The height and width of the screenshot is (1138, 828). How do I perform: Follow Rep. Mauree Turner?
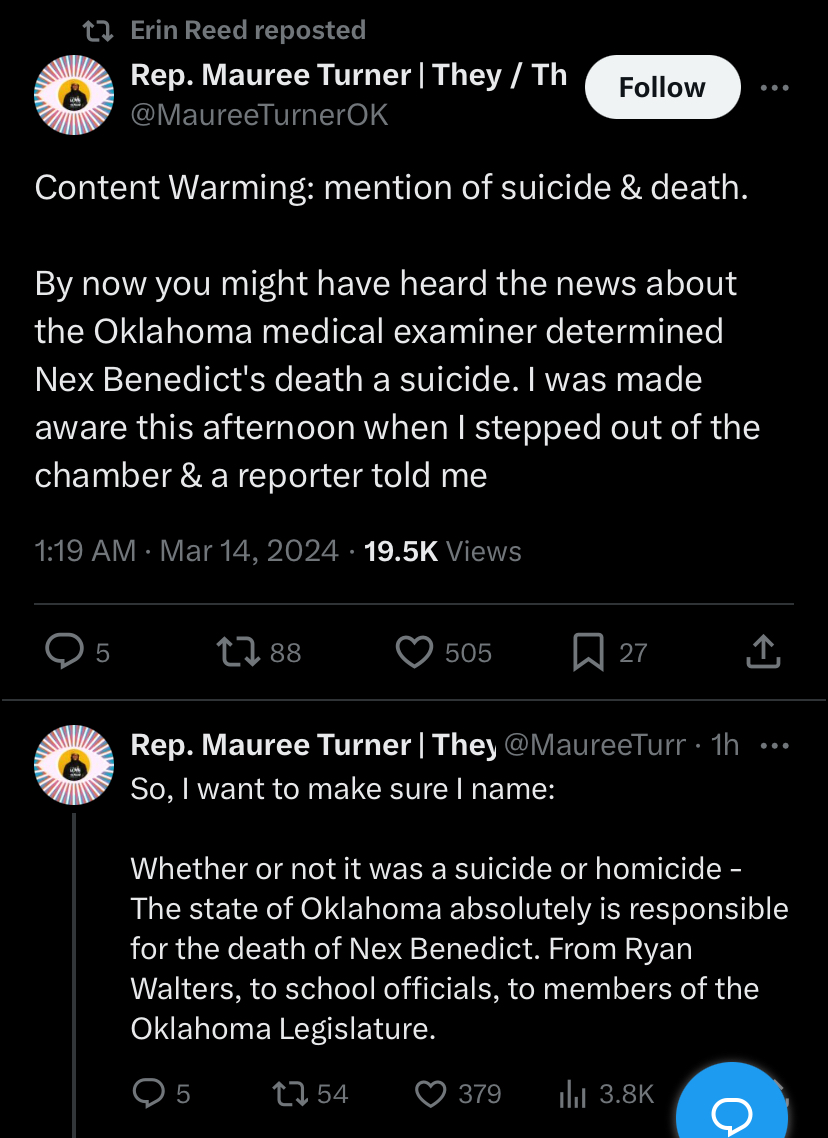[x=661, y=87]
